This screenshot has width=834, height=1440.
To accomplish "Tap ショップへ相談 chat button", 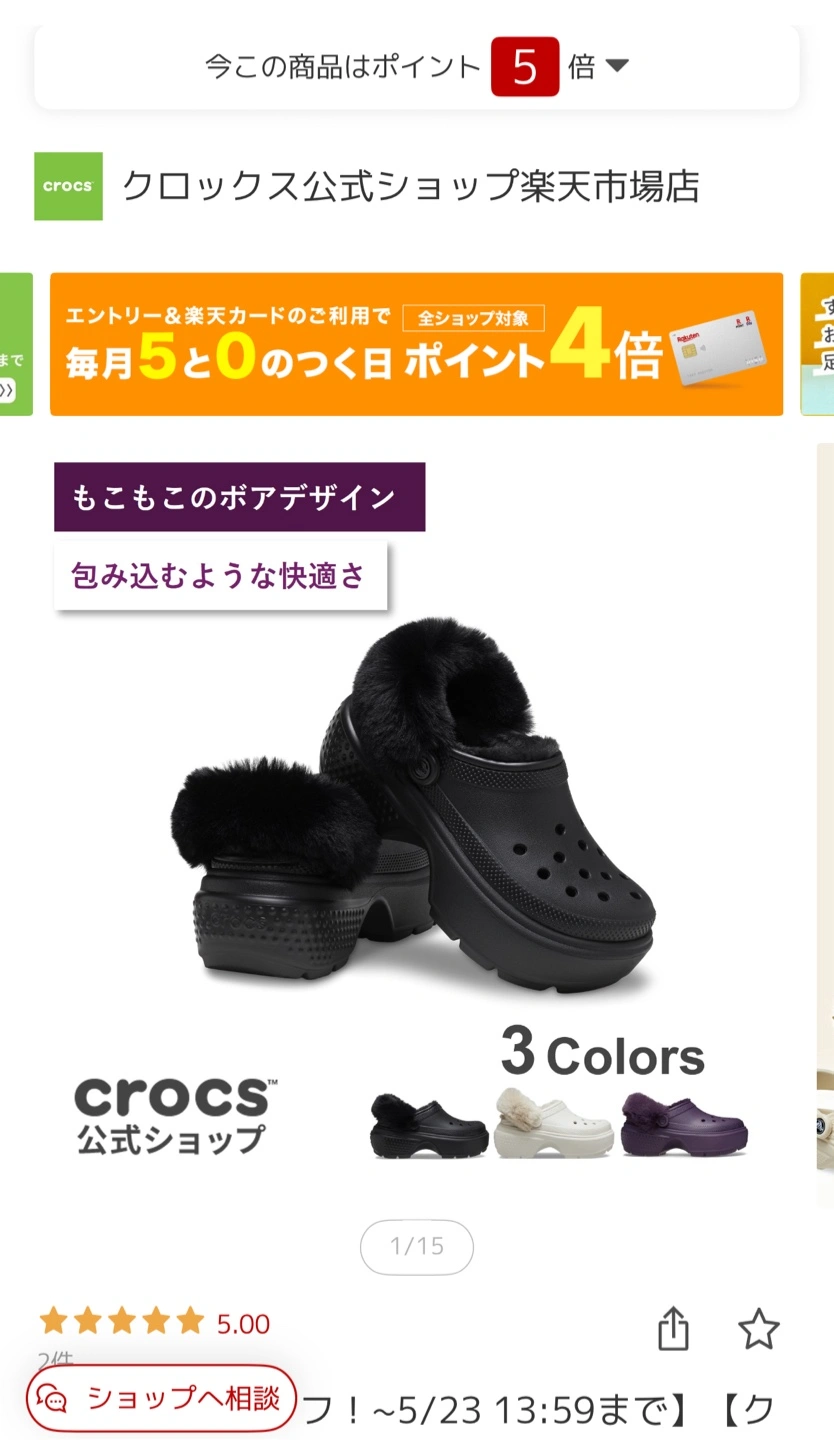I will (162, 1397).
